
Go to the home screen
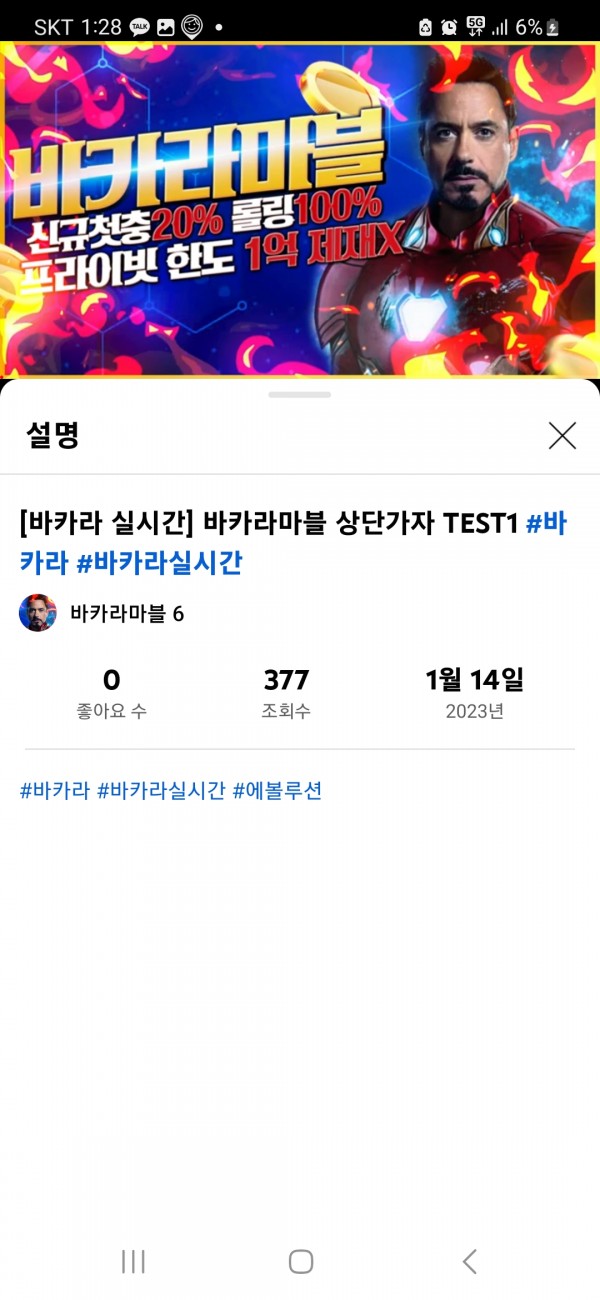[x=300, y=1261]
